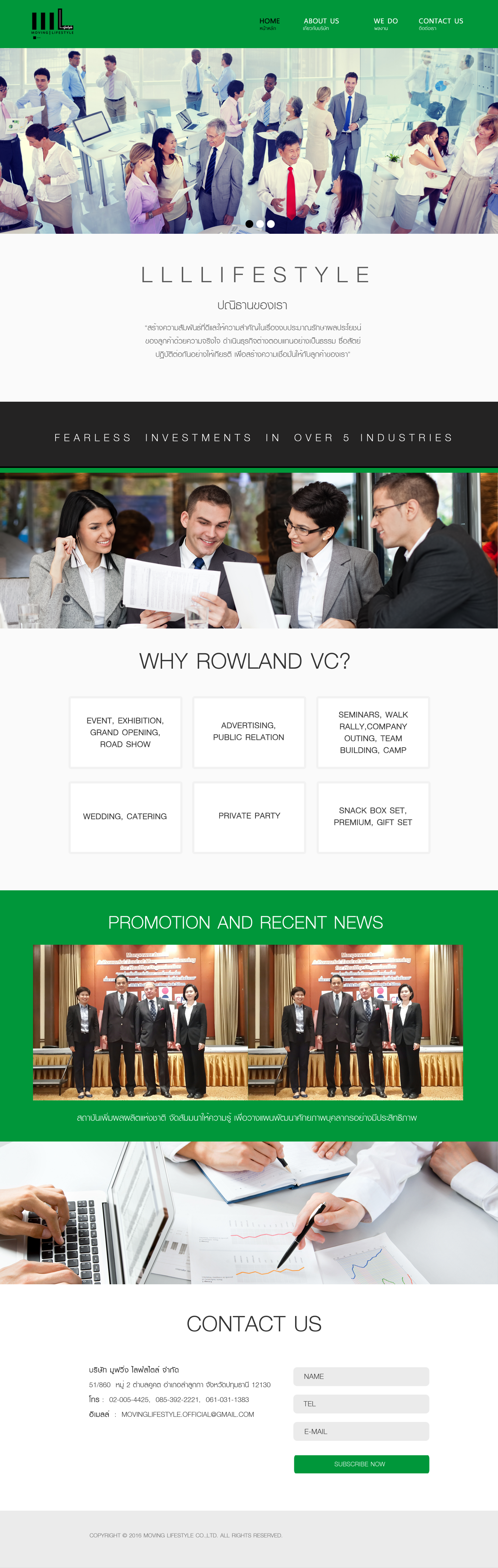Open the HOME nav link
Screen dimensions: 498x1568
[270, 23]
